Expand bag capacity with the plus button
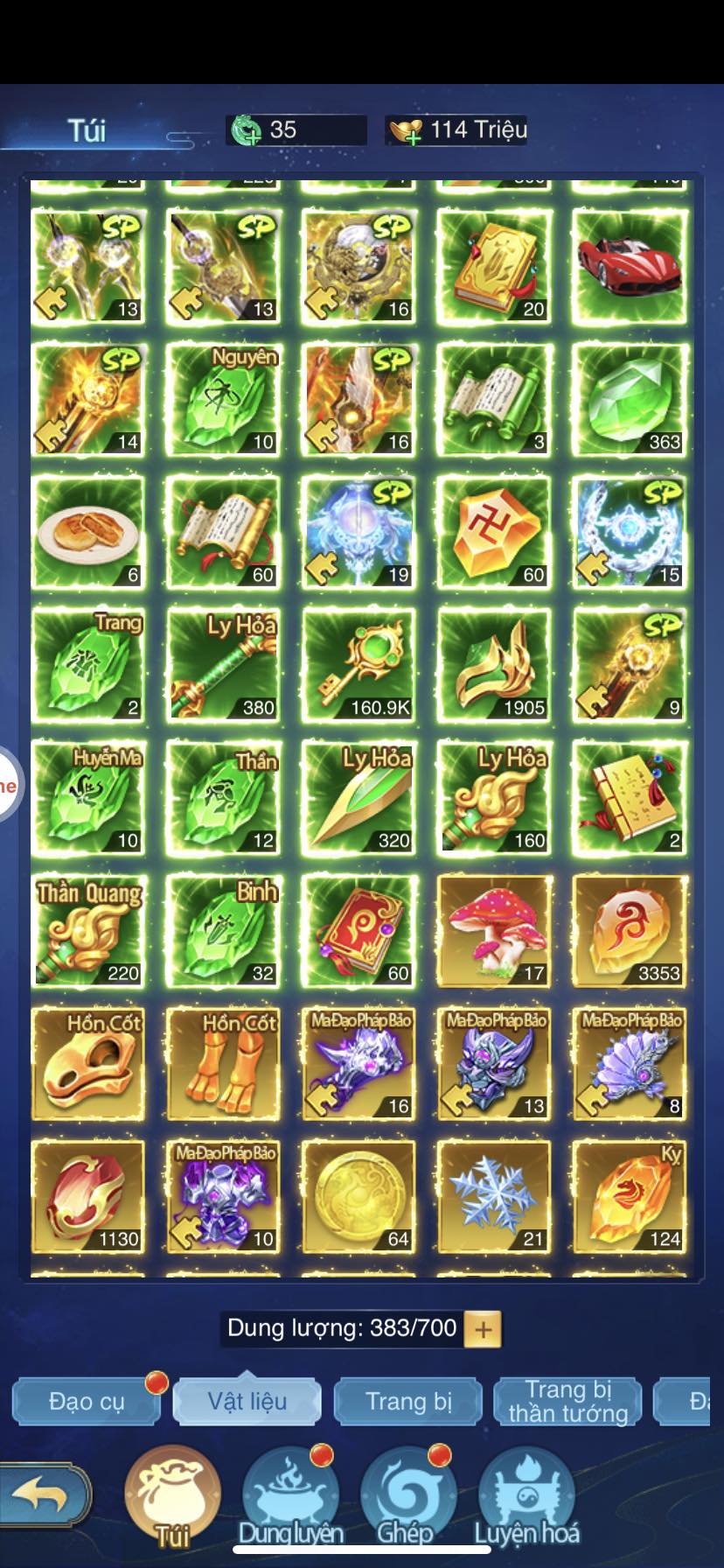724x1568 pixels. tap(483, 1329)
